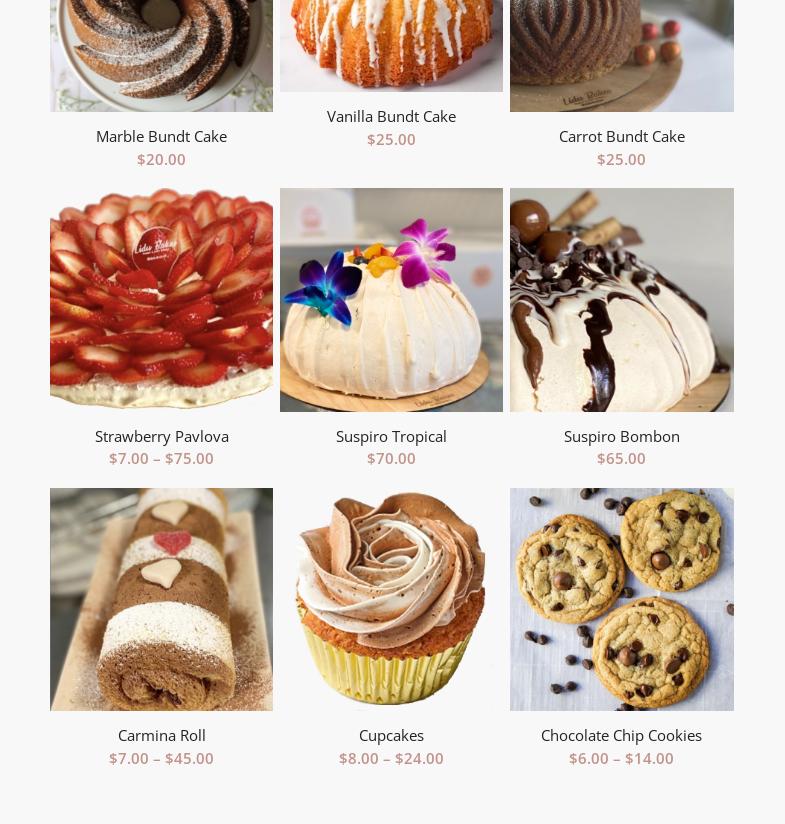Click the Carrot Bundt Cake photo

(x=621, y=50)
